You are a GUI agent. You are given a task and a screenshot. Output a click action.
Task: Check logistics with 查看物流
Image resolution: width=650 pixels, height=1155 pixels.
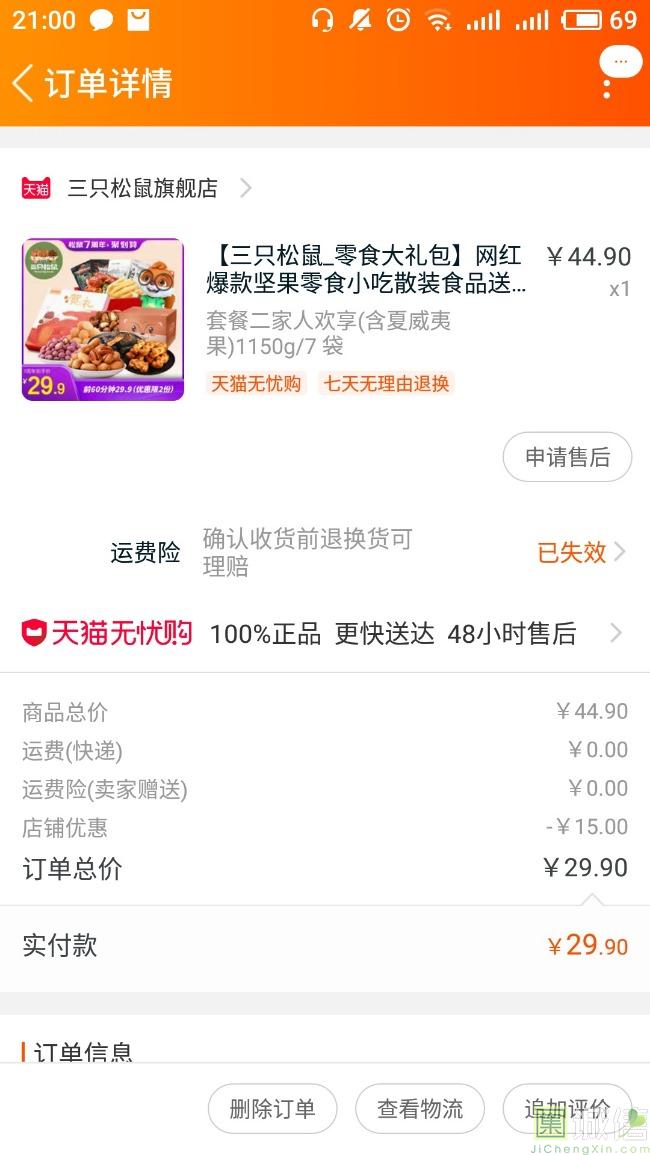(420, 1108)
